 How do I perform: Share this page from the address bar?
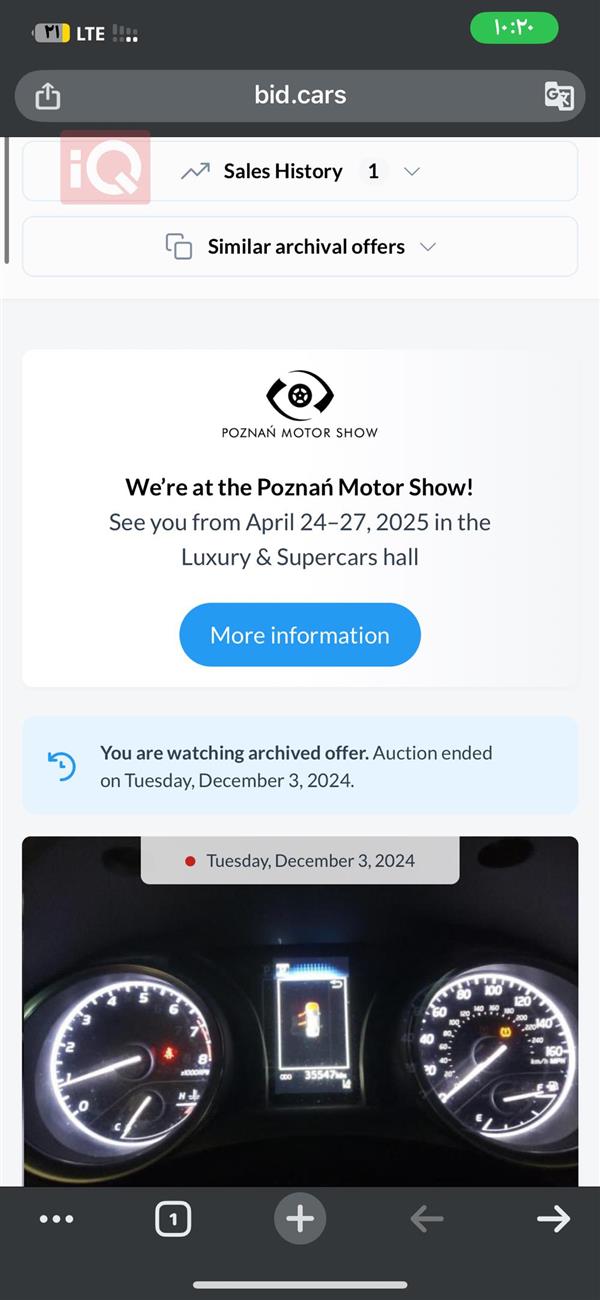[x=48, y=96]
